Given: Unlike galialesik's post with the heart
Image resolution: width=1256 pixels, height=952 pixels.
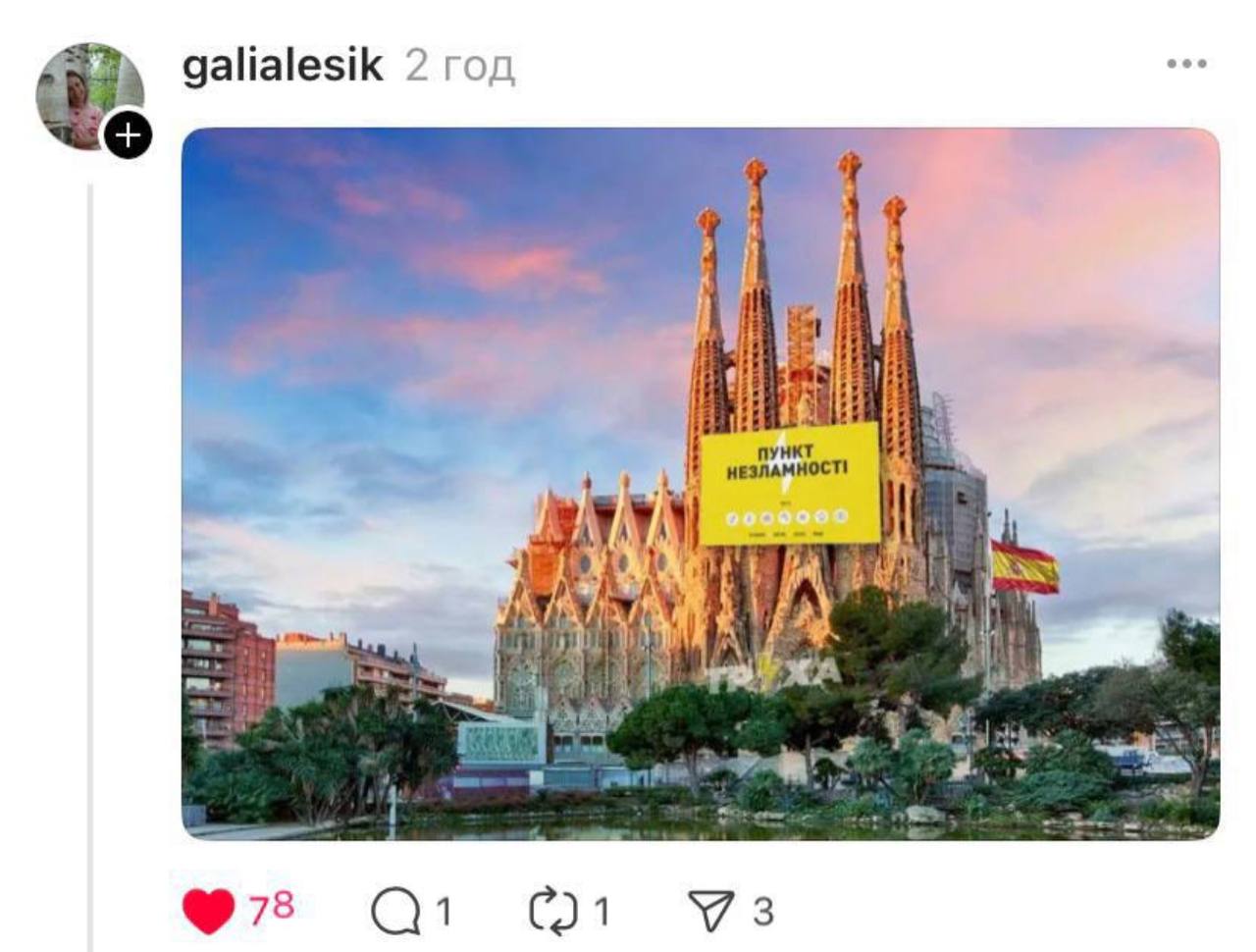Looking at the screenshot, I should 209,911.
